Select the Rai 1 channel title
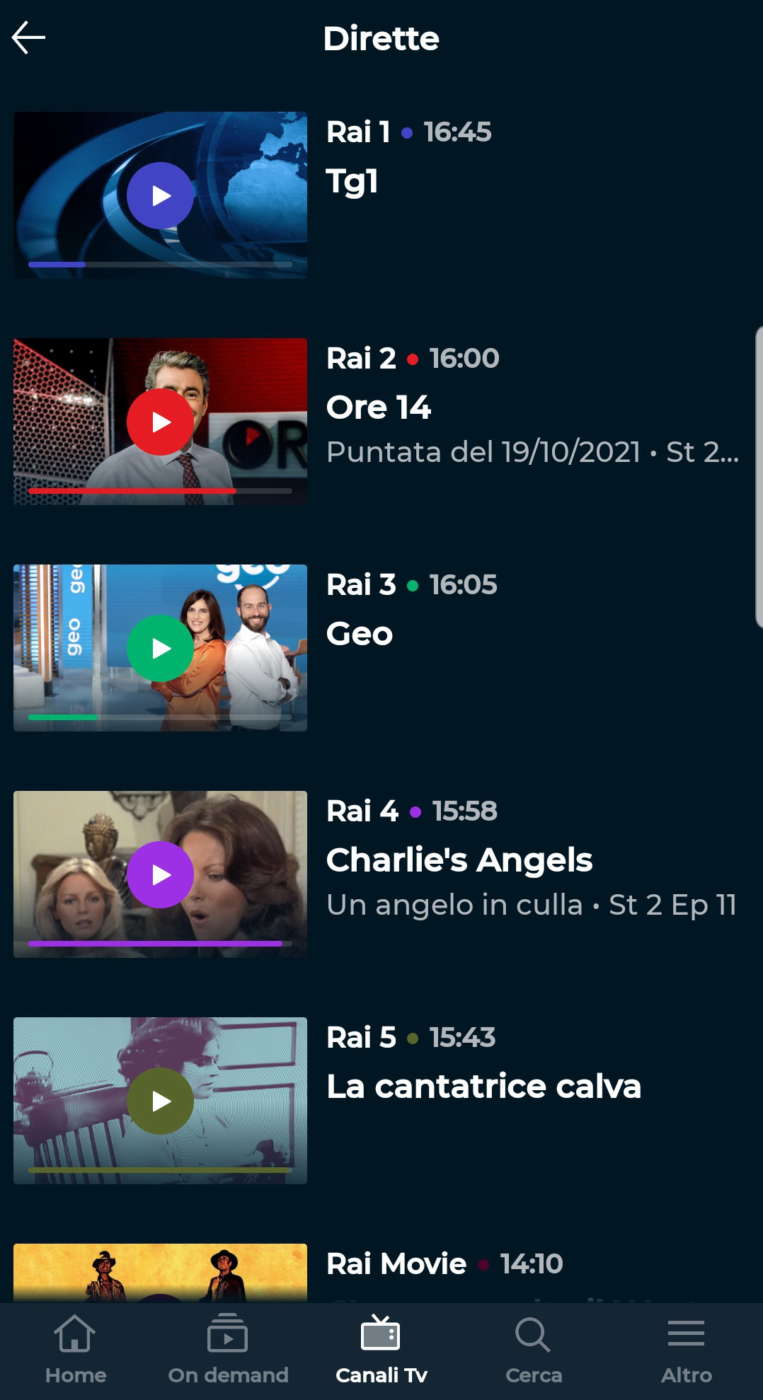Image resolution: width=763 pixels, height=1400 pixels. [x=357, y=131]
